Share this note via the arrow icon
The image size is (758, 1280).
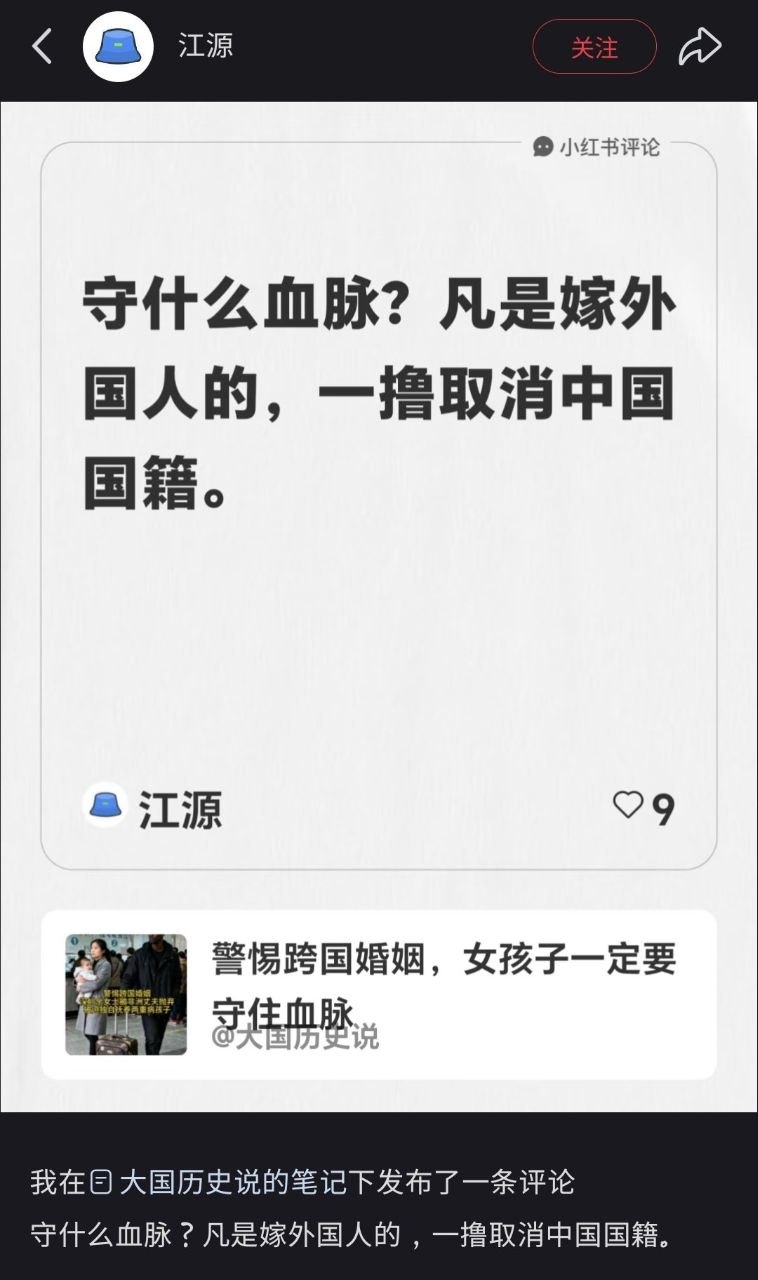click(x=700, y=46)
